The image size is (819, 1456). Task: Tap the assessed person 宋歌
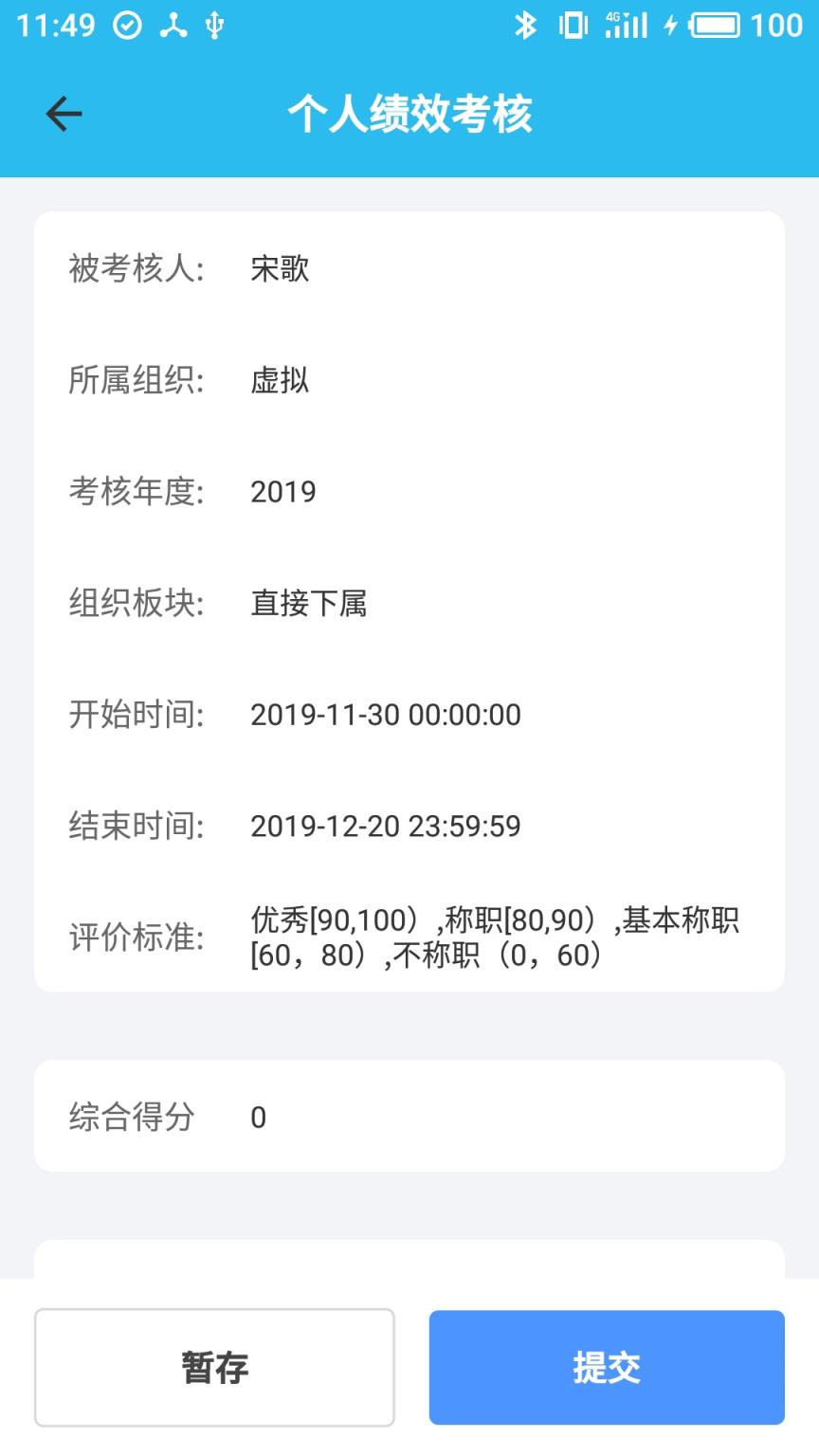pos(280,269)
